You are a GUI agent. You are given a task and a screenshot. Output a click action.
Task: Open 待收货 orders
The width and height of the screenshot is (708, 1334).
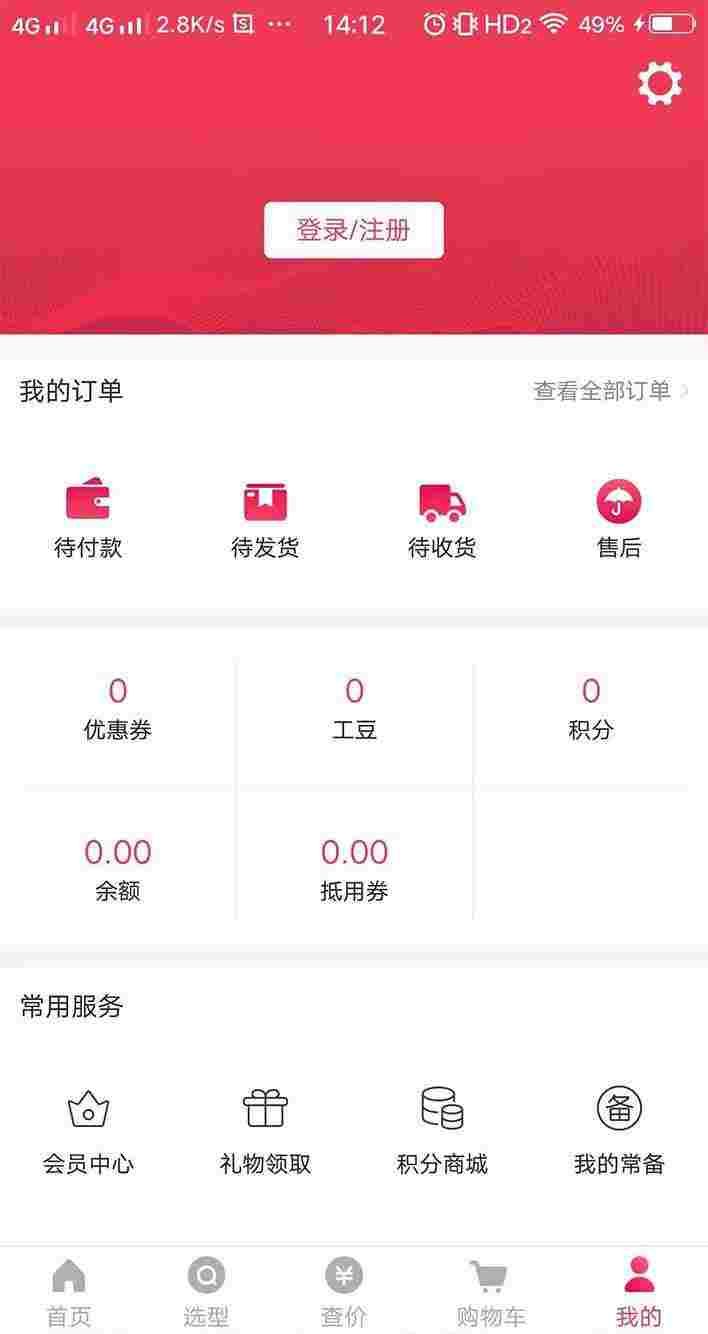(x=442, y=519)
